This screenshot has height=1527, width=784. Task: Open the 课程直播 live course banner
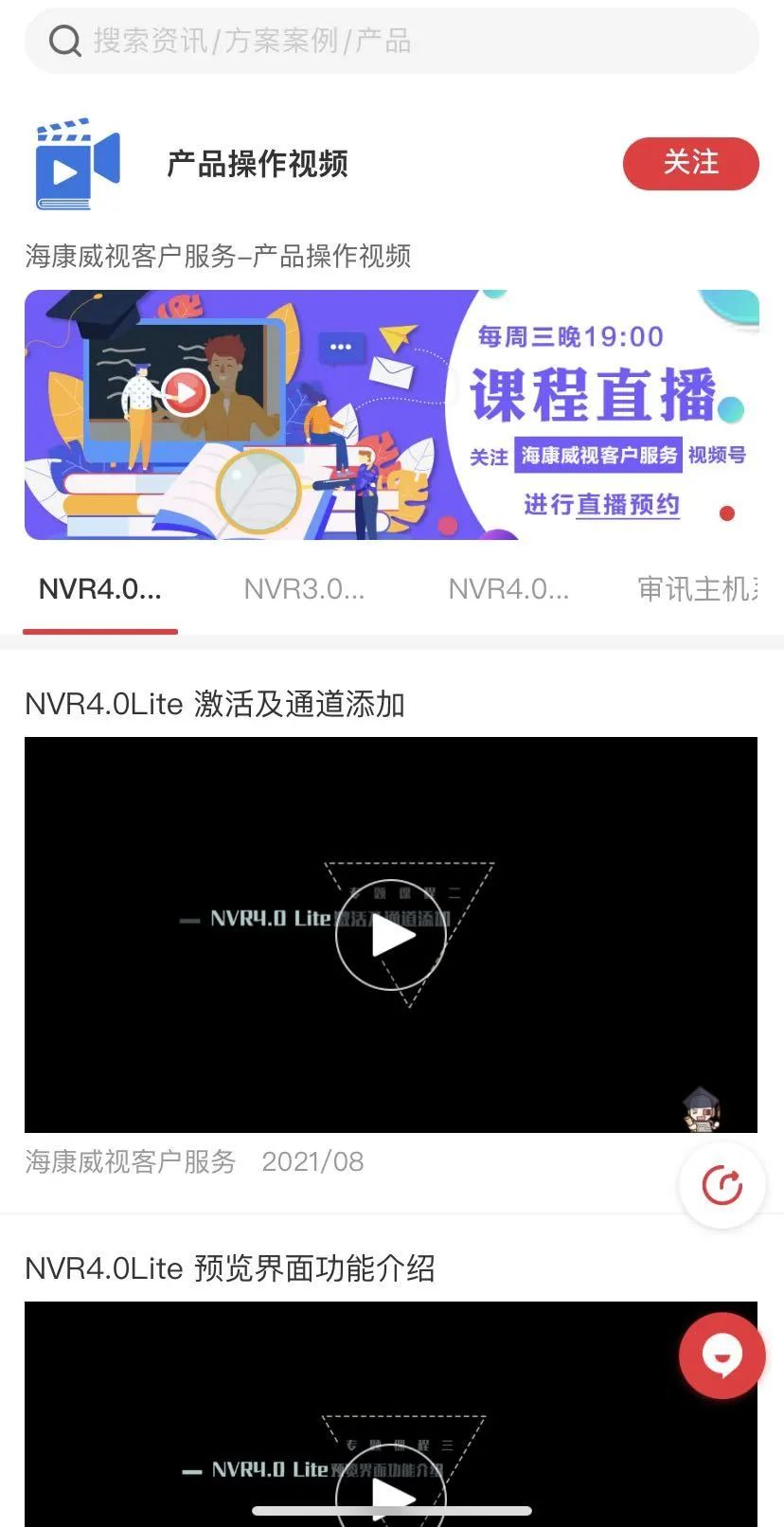(x=392, y=415)
